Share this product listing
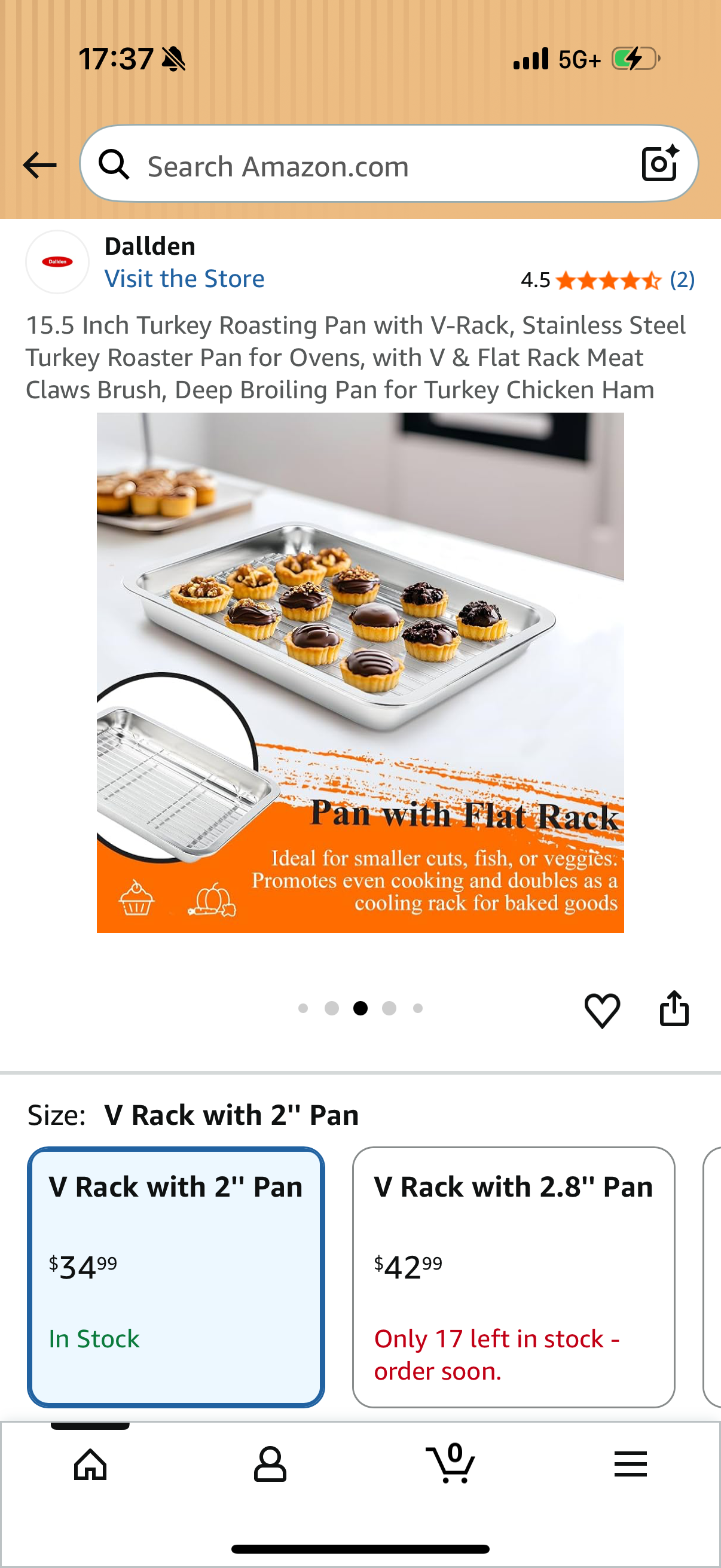Screen dimensions: 721x1568 coord(674,1009)
